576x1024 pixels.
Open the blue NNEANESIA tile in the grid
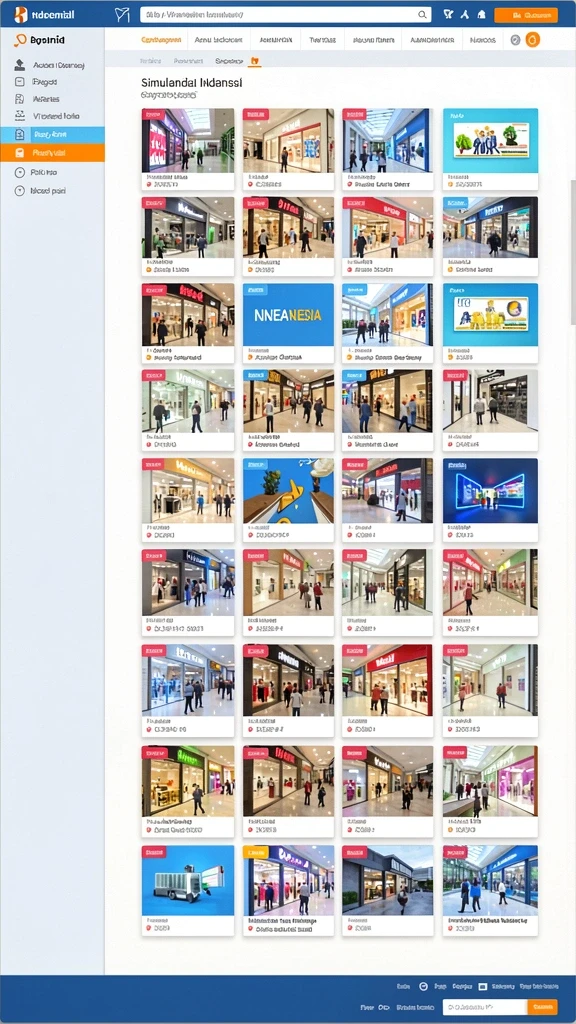[x=288, y=323]
